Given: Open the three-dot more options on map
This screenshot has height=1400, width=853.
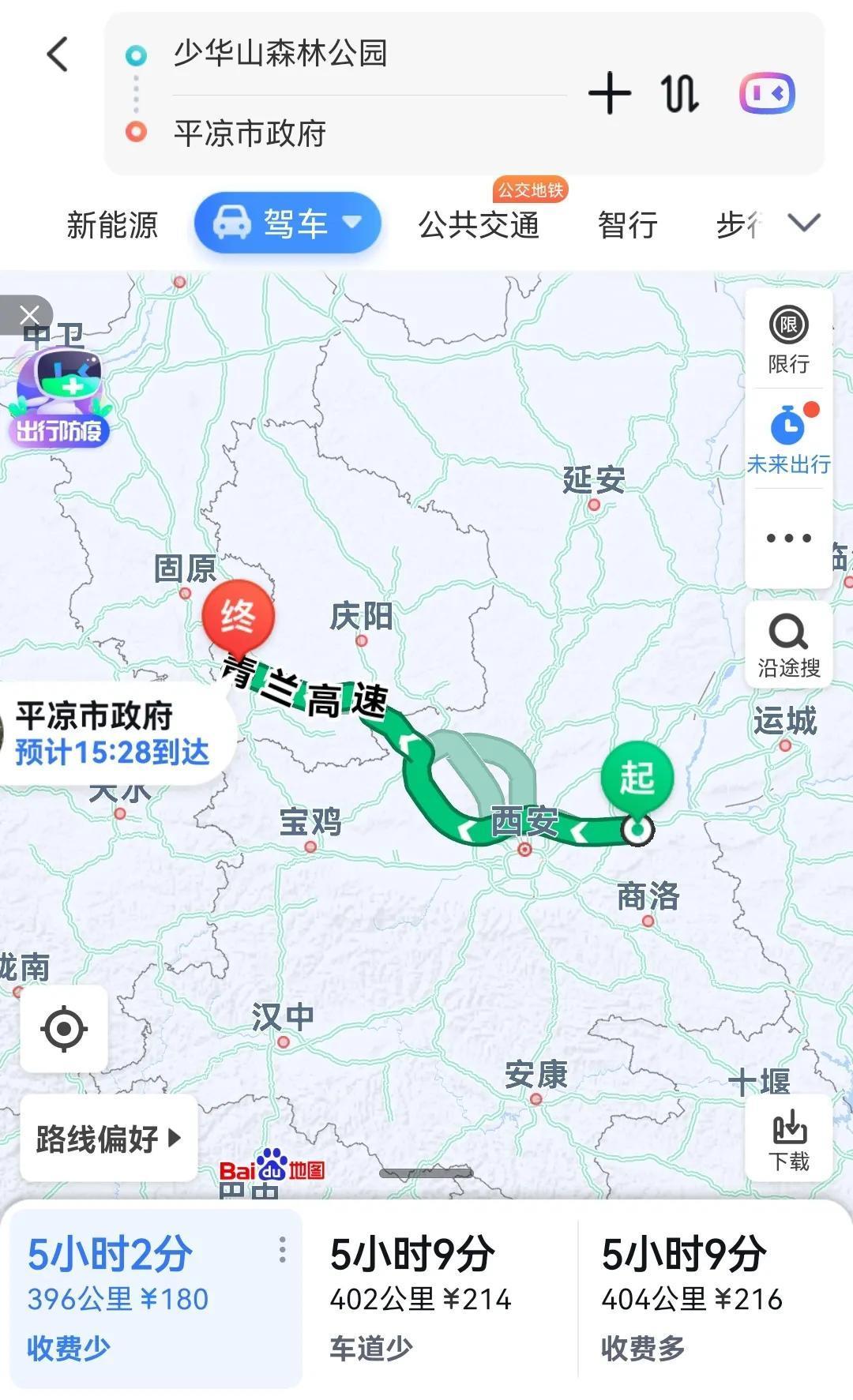Looking at the screenshot, I should 788,539.
